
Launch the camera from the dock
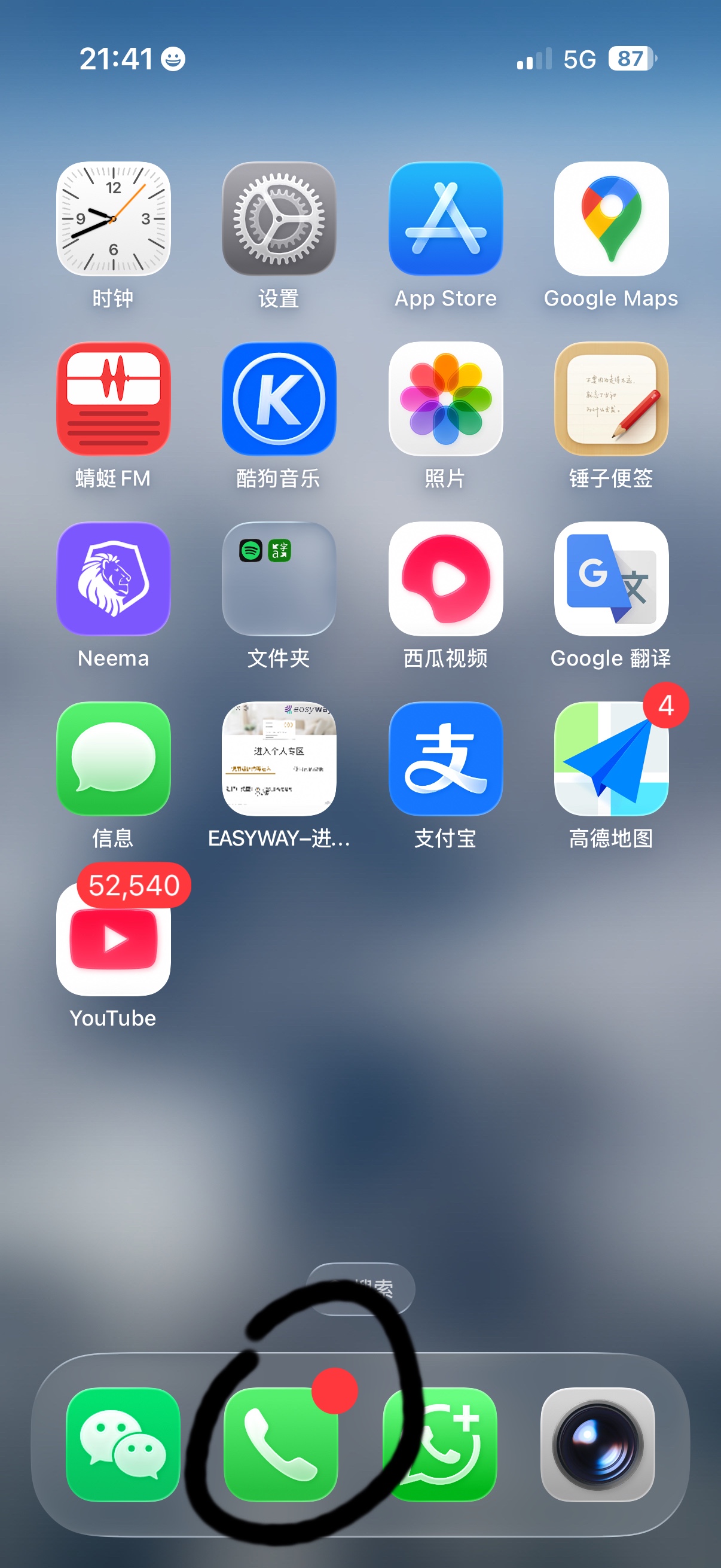[x=597, y=1444]
